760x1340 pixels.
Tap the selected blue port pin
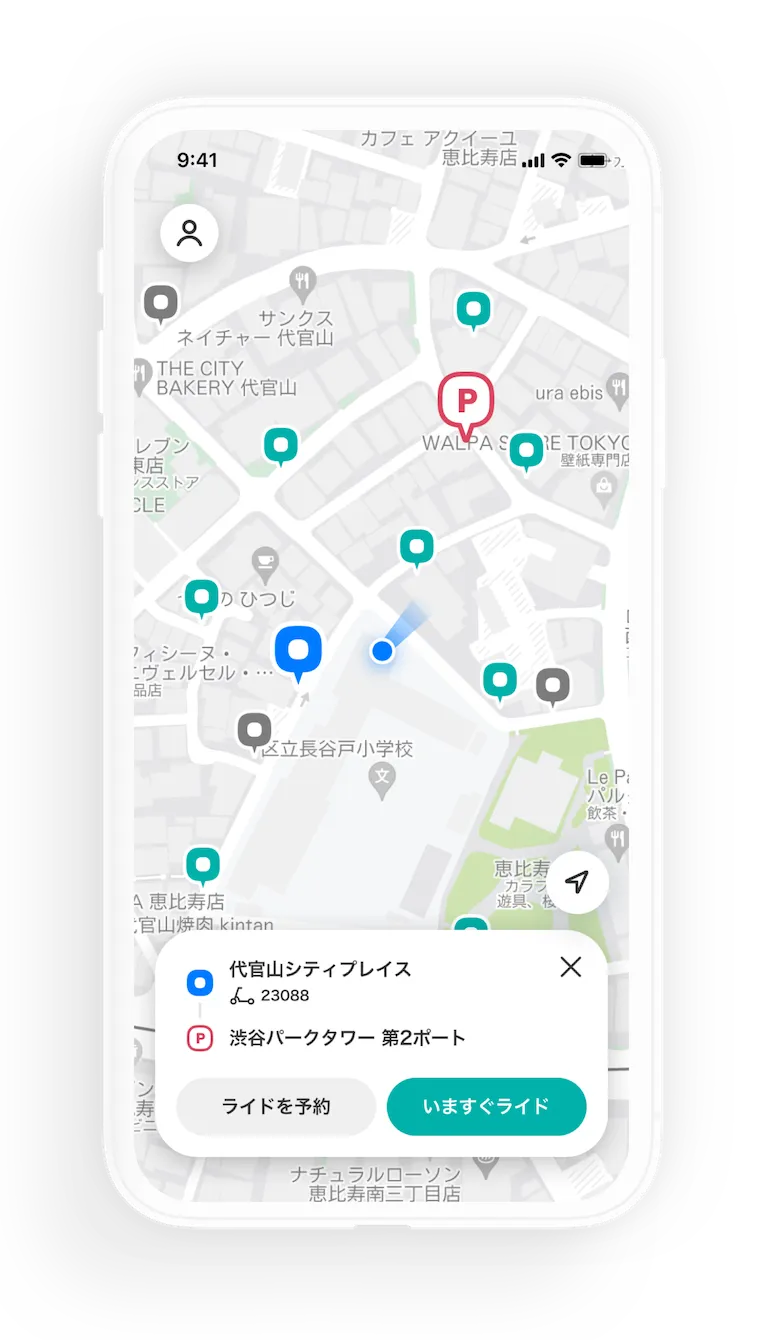coord(298,650)
